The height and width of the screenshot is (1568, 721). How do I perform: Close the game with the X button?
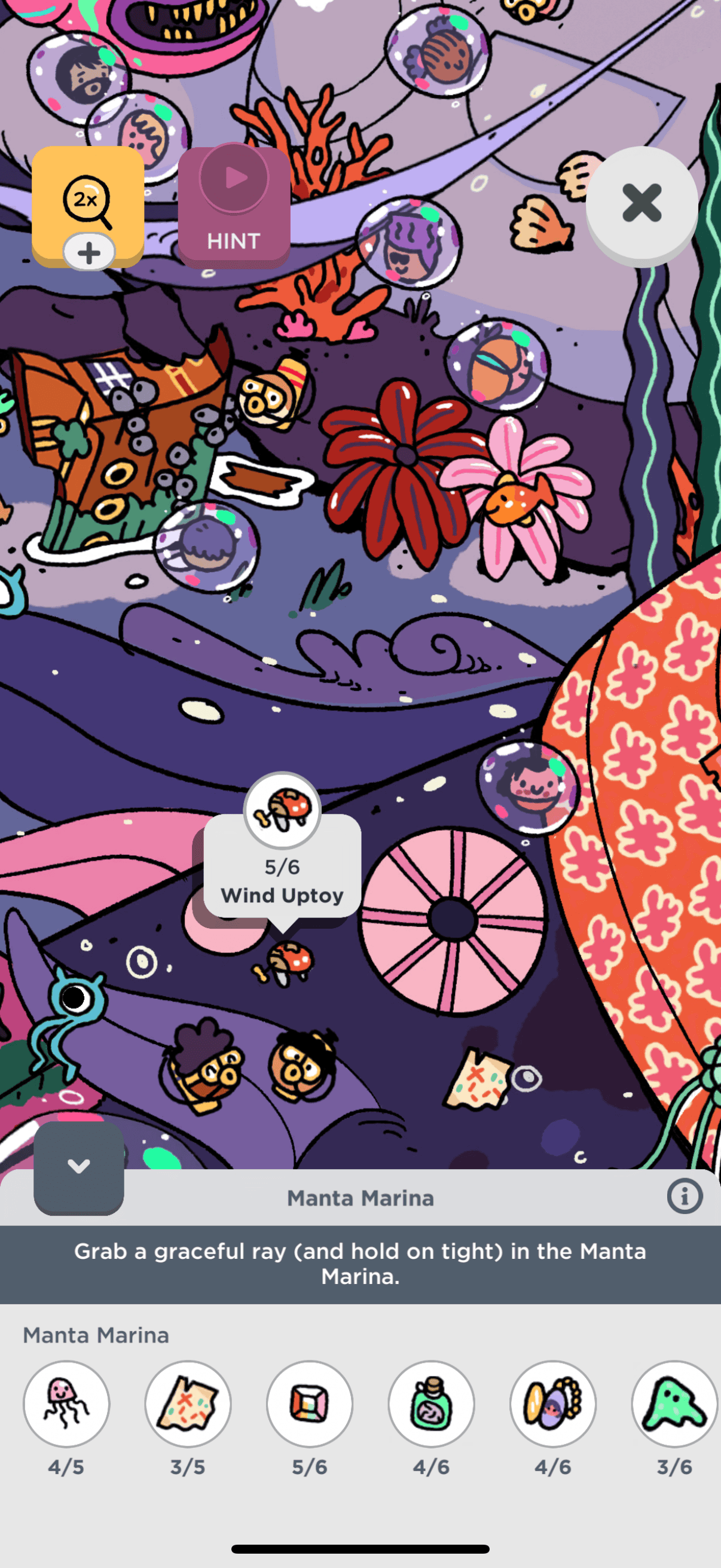point(641,203)
